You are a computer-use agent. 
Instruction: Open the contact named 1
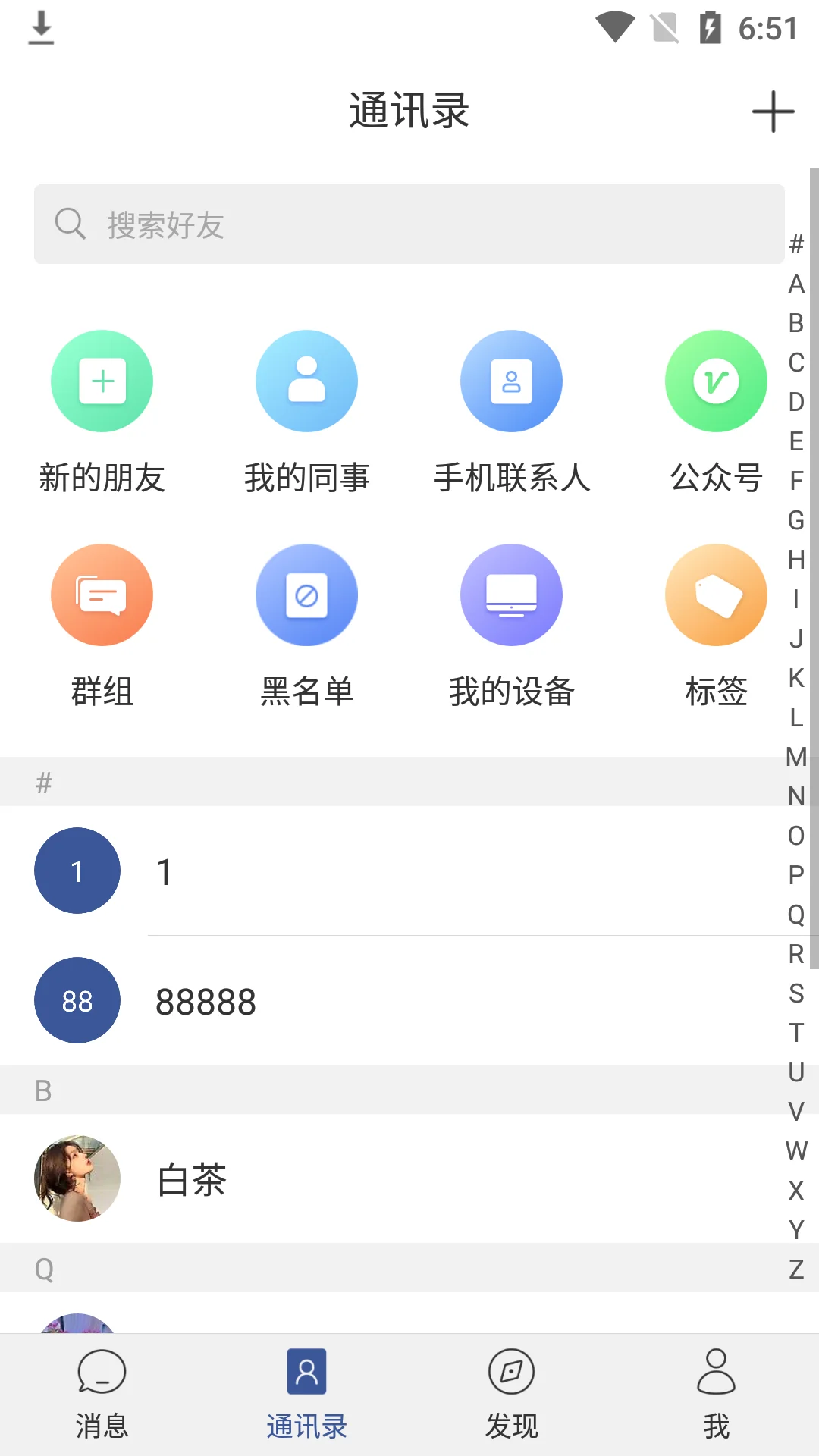pos(409,871)
